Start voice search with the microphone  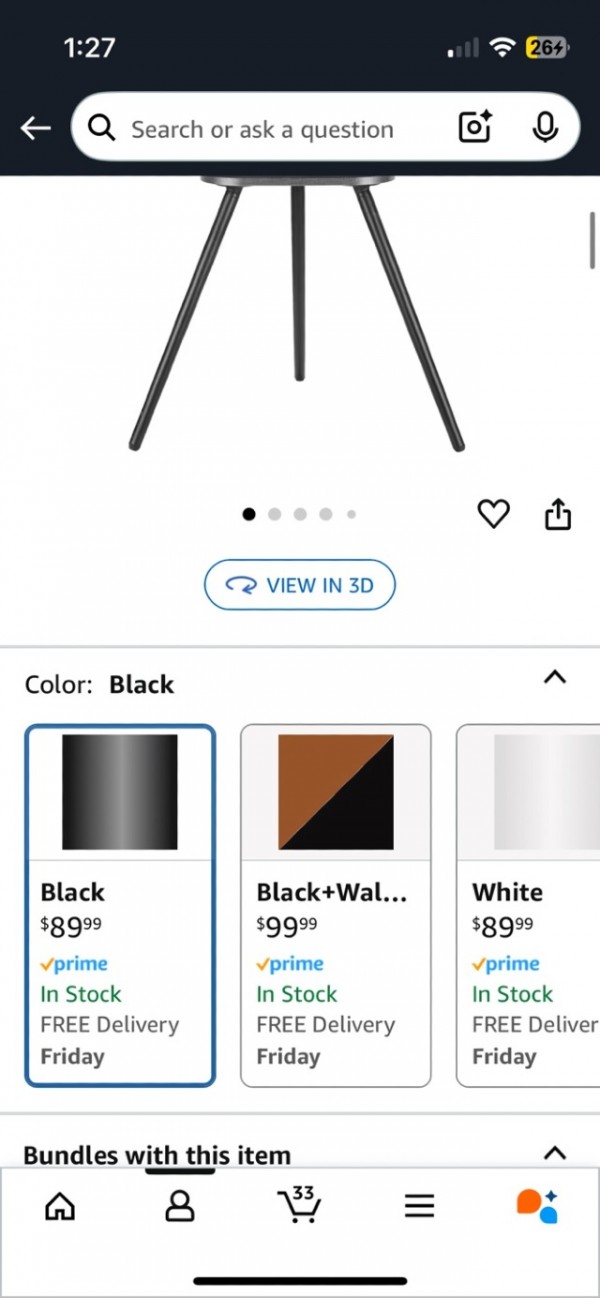coord(545,127)
